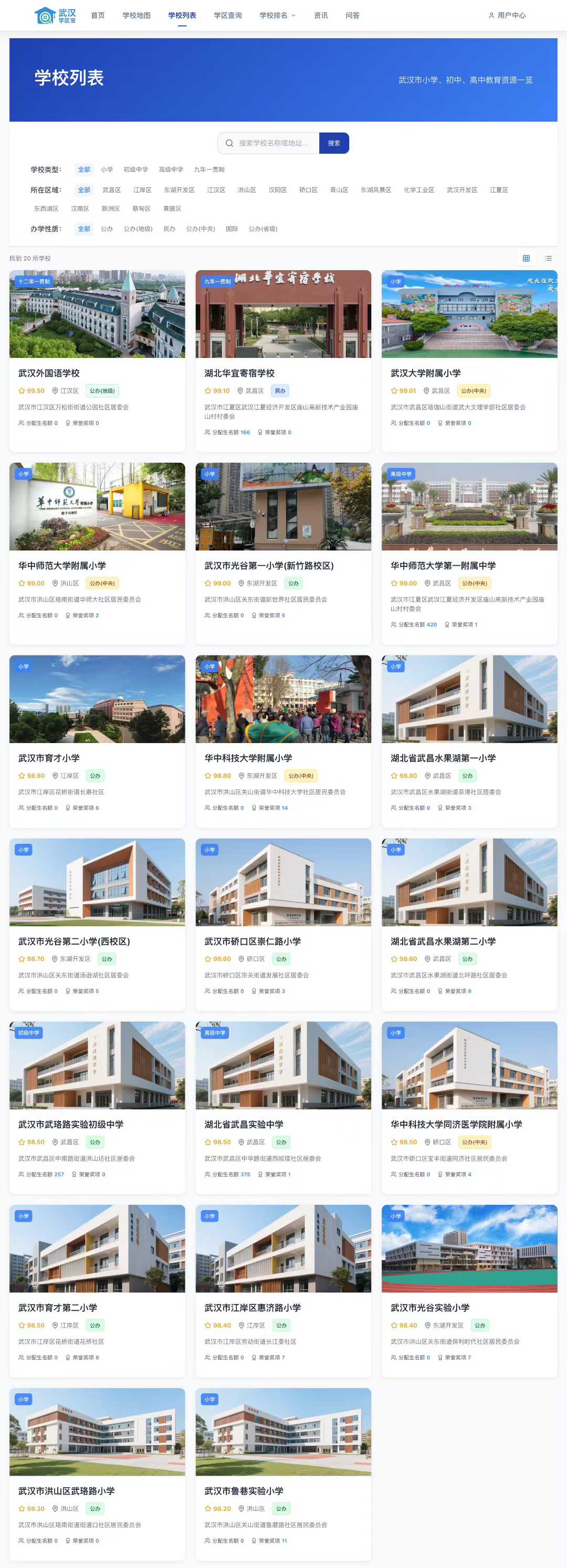Select the 小学 school type filter
Image resolution: width=567 pixels, height=1568 pixels.
(x=107, y=170)
